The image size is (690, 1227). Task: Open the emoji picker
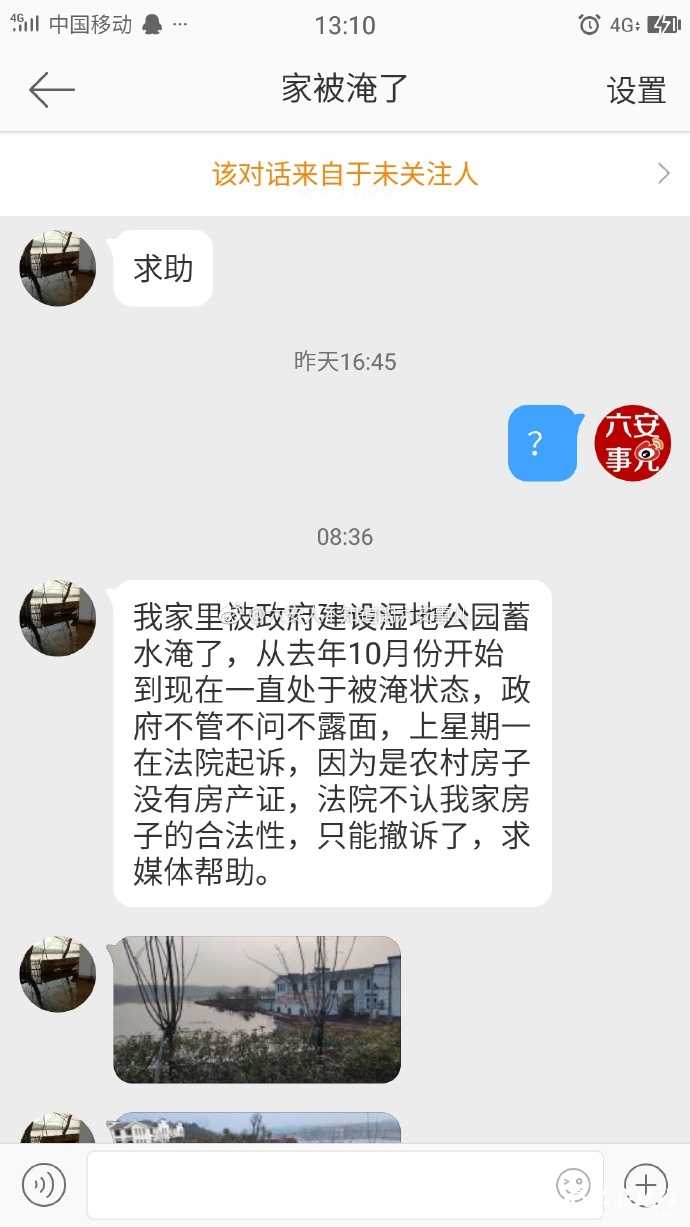(573, 1185)
